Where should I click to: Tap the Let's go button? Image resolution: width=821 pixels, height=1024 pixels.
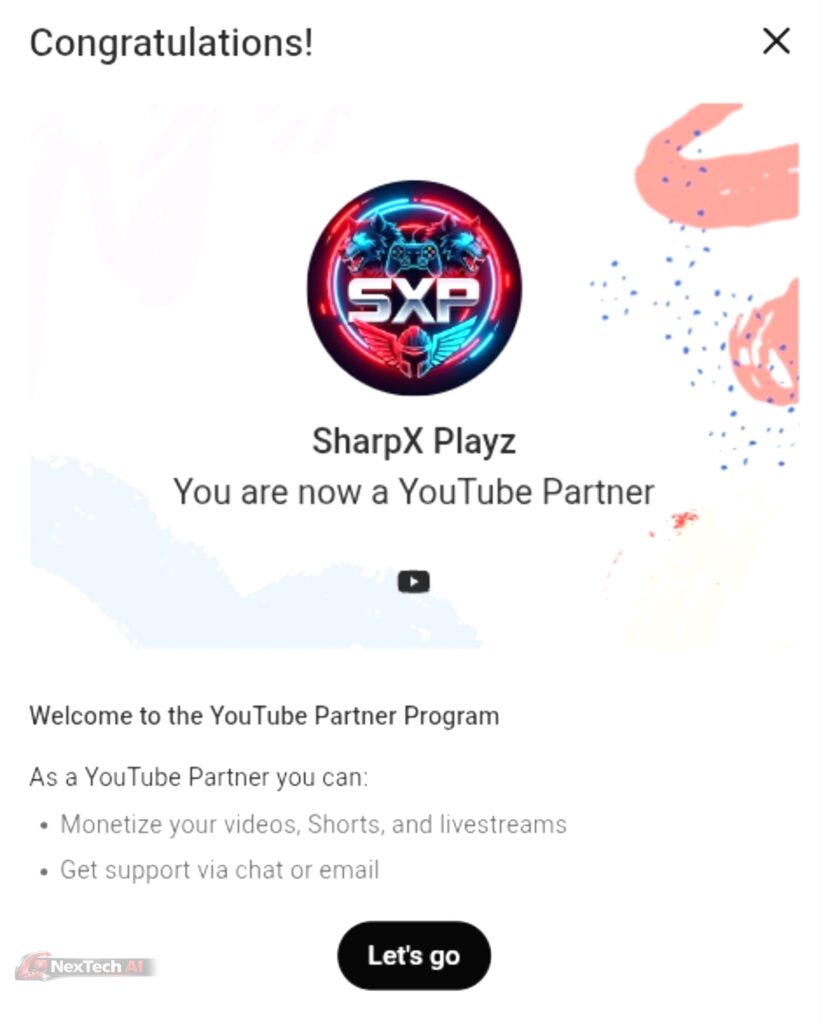pyautogui.click(x=414, y=955)
